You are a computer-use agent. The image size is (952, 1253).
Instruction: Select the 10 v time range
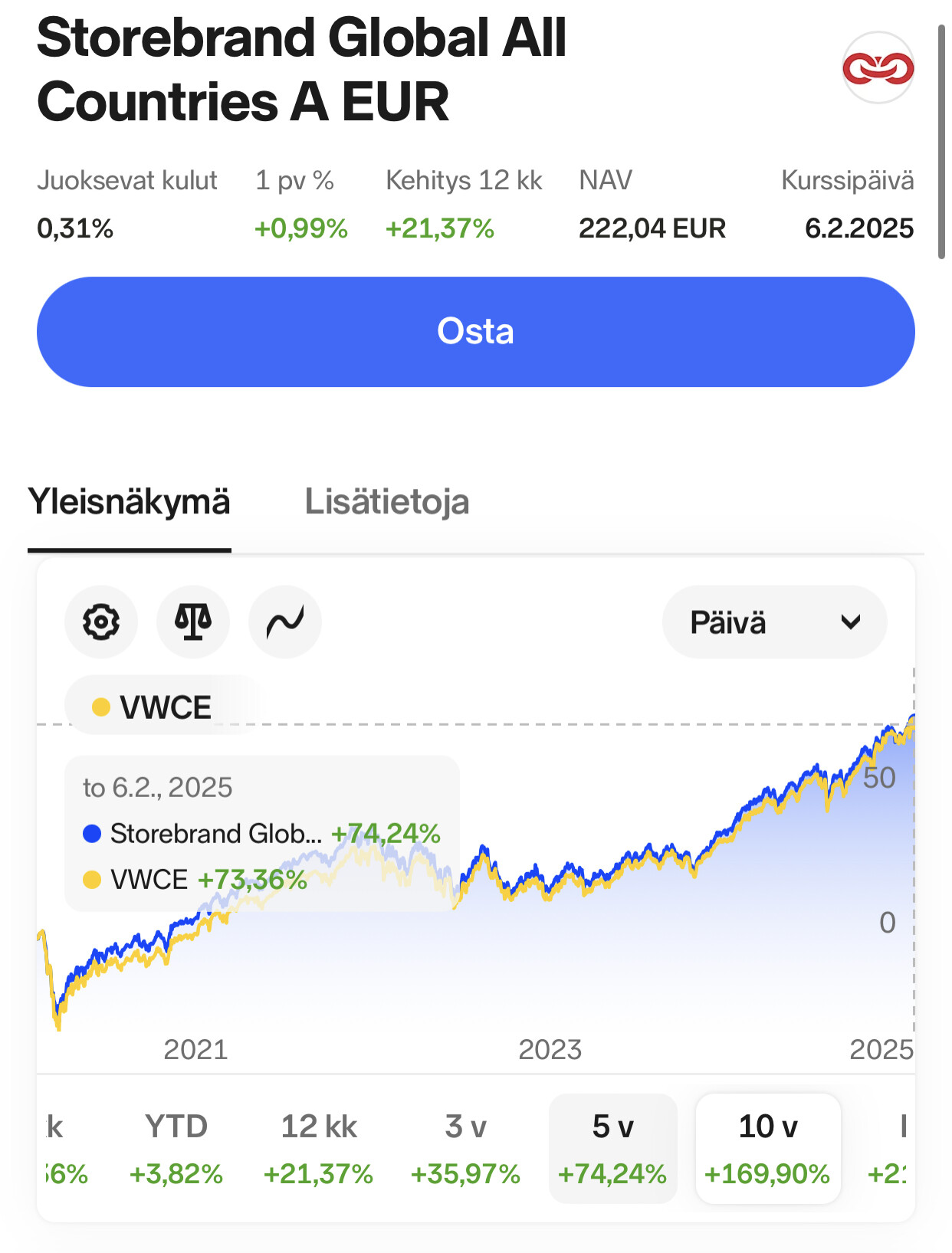(x=767, y=1148)
